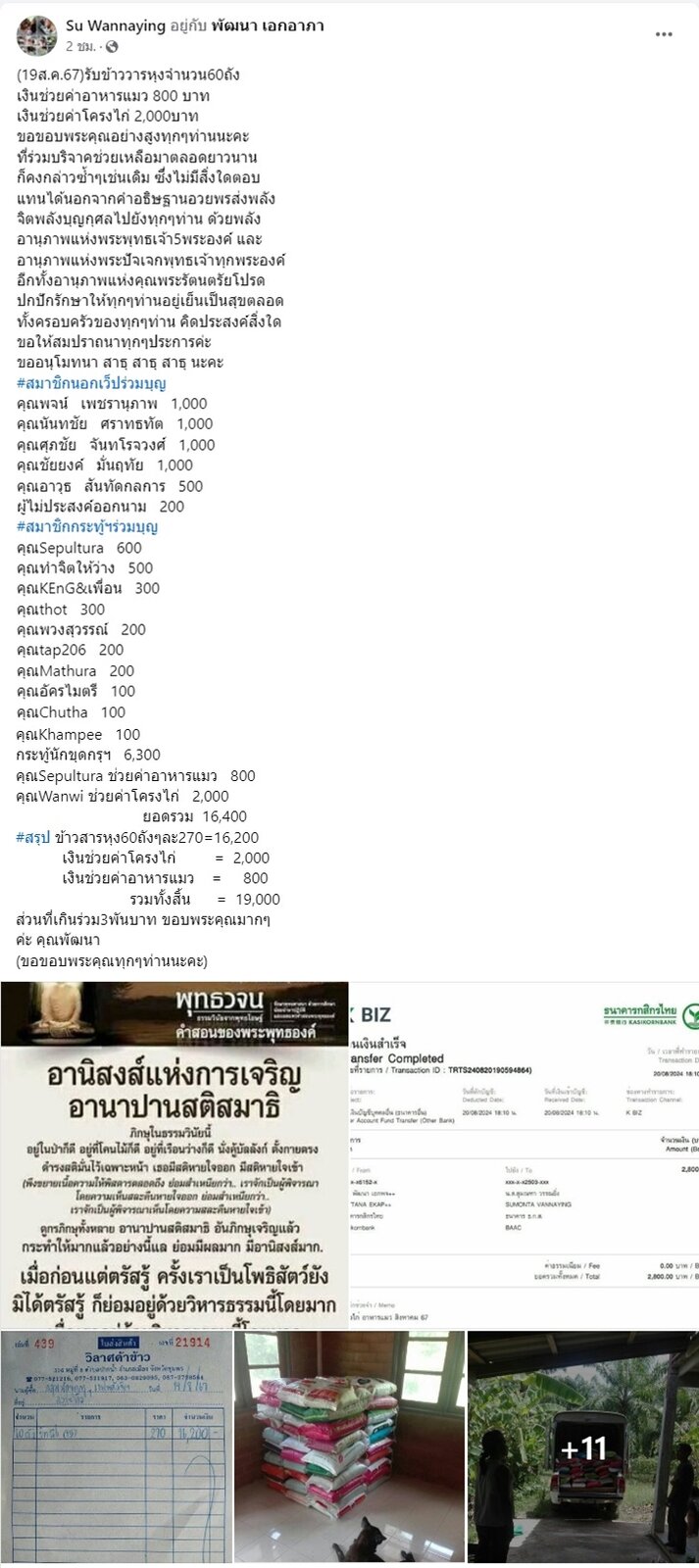This screenshot has height=1568, width=699.
Task: Open hashtag #สมาชิกนอกเว็ปร่วมบุญ
Action: click(91, 382)
